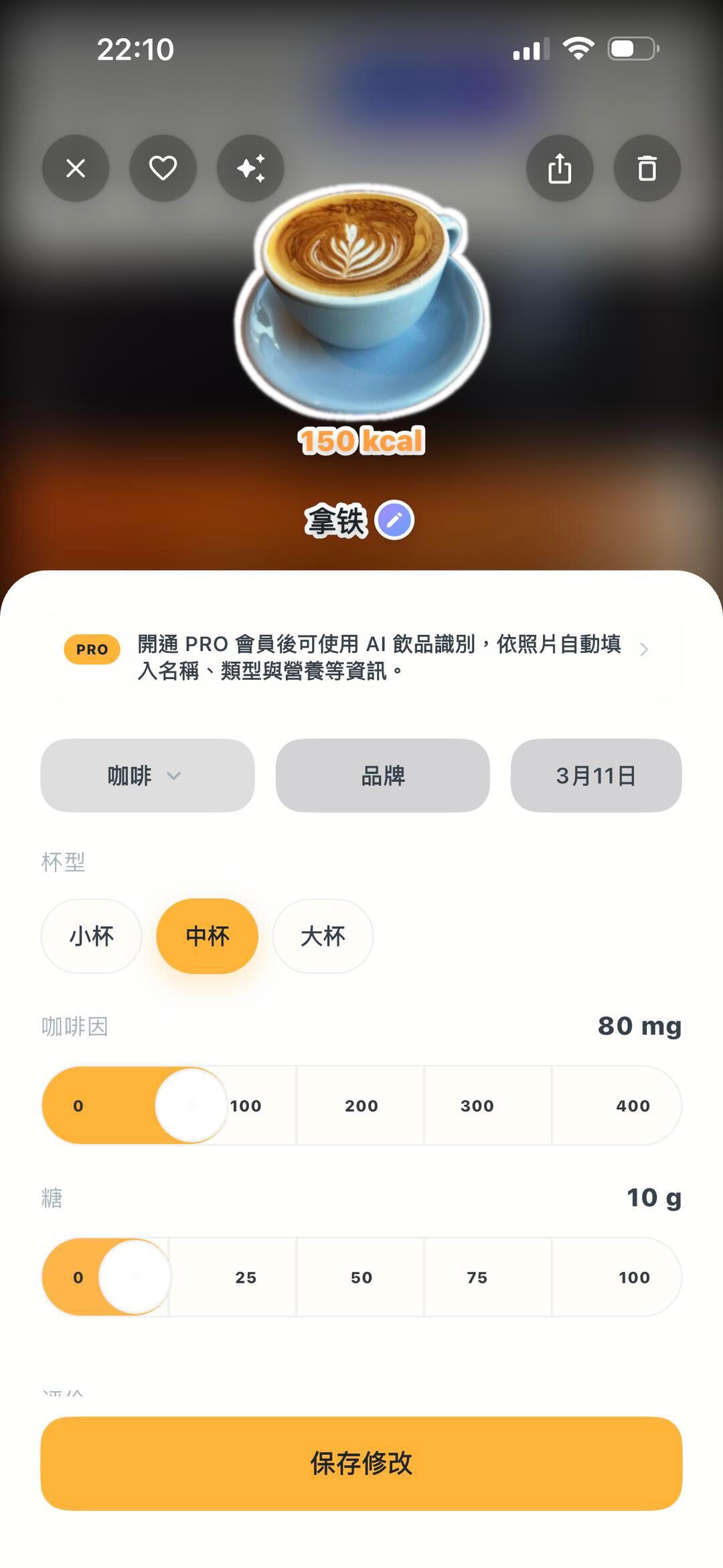Favorite this latte with the heart icon
Viewport: 723px width, 1568px height.
[163, 168]
